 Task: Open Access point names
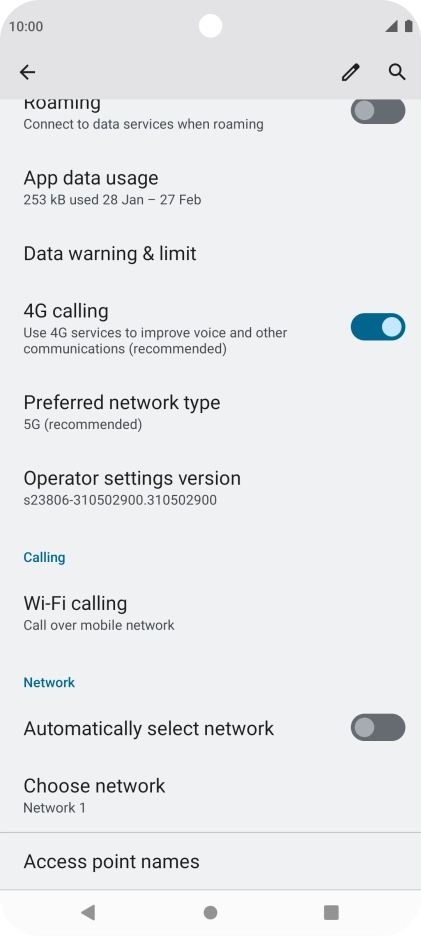(x=210, y=861)
